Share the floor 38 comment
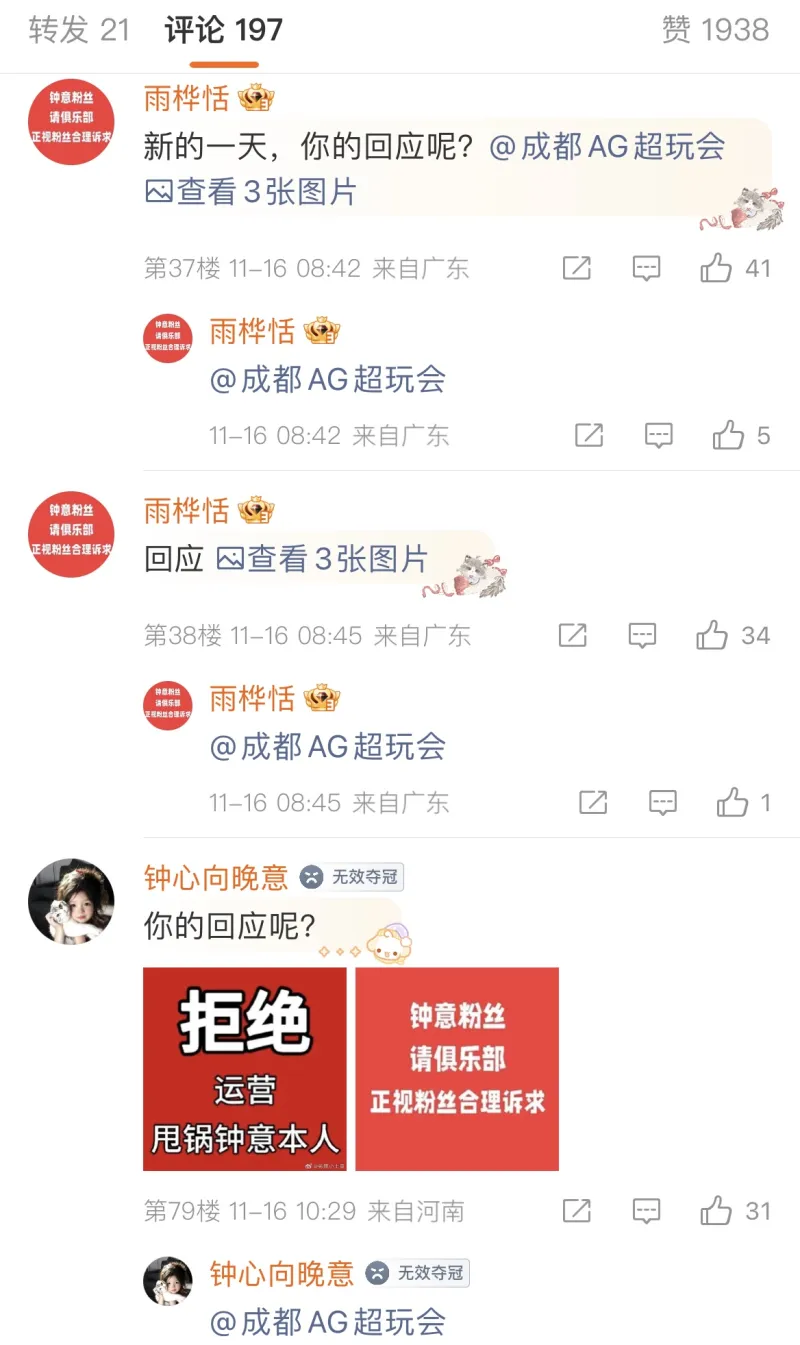The height and width of the screenshot is (1345, 800). [x=572, y=635]
